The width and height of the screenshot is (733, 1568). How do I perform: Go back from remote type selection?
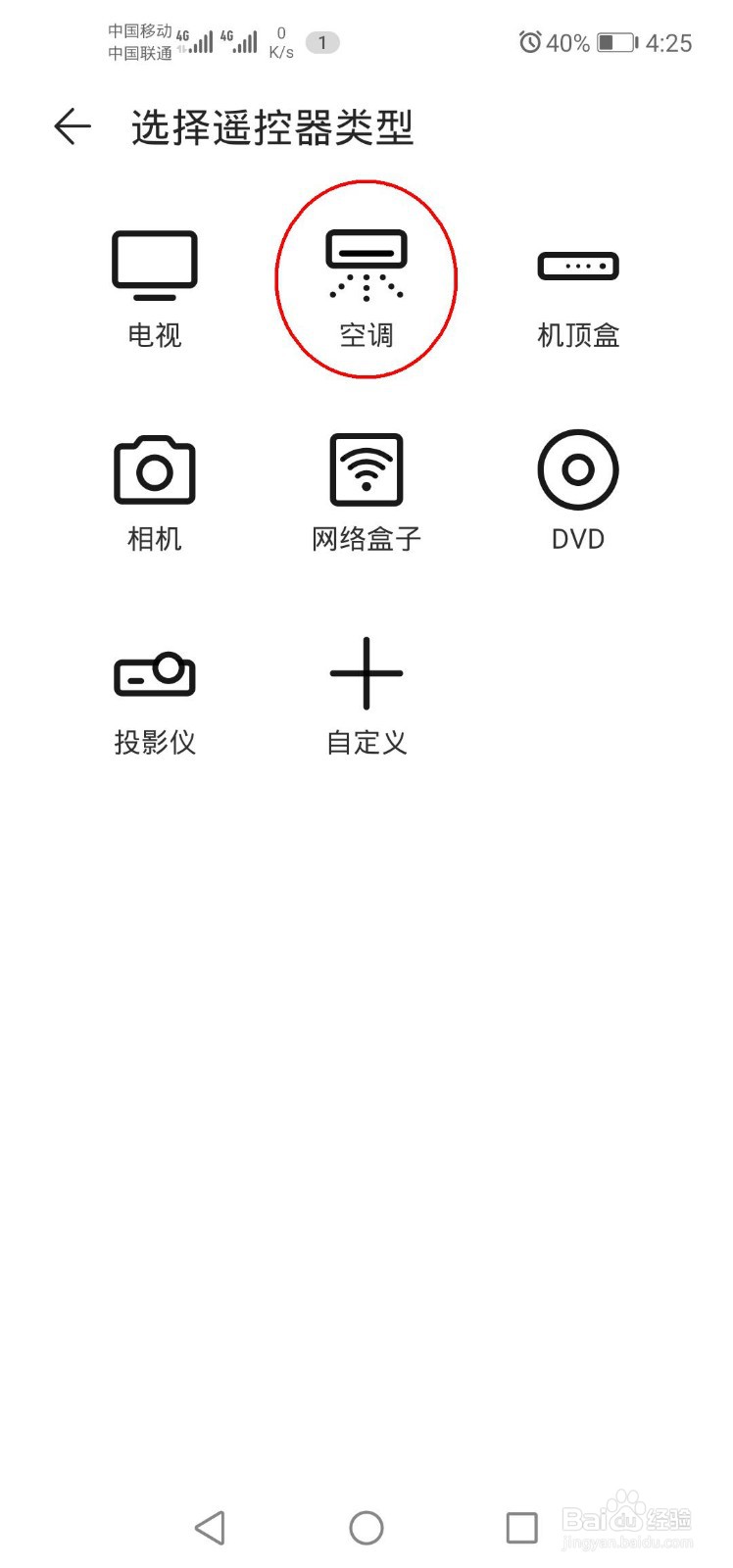point(73,127)
